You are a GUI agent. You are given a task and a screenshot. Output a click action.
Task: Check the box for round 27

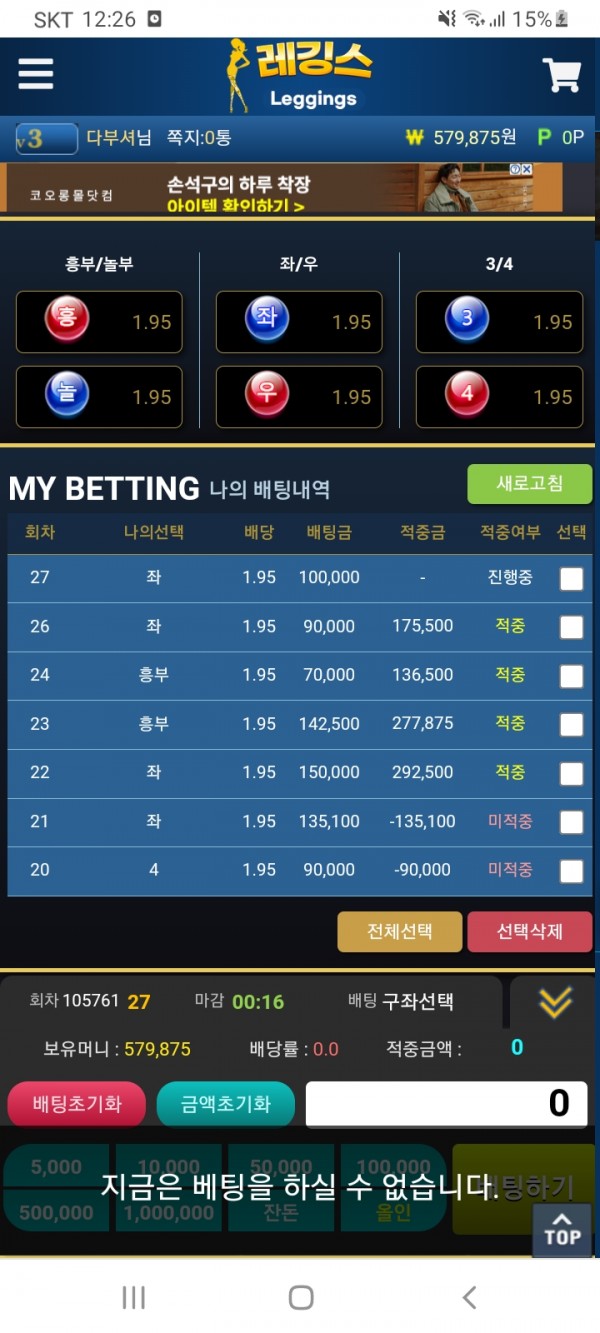(x=571, y=578)
